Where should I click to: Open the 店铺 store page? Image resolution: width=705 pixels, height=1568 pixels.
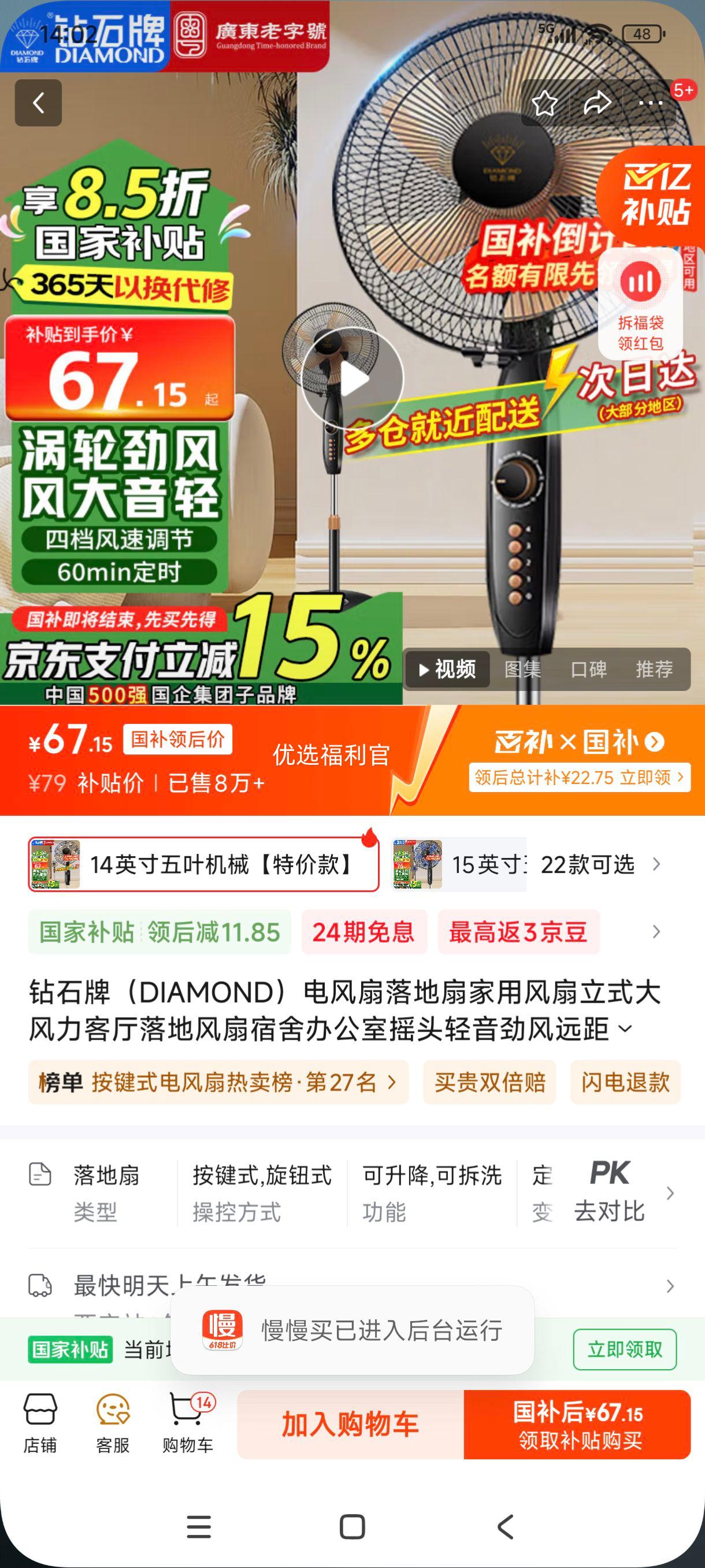point(40,1423)
